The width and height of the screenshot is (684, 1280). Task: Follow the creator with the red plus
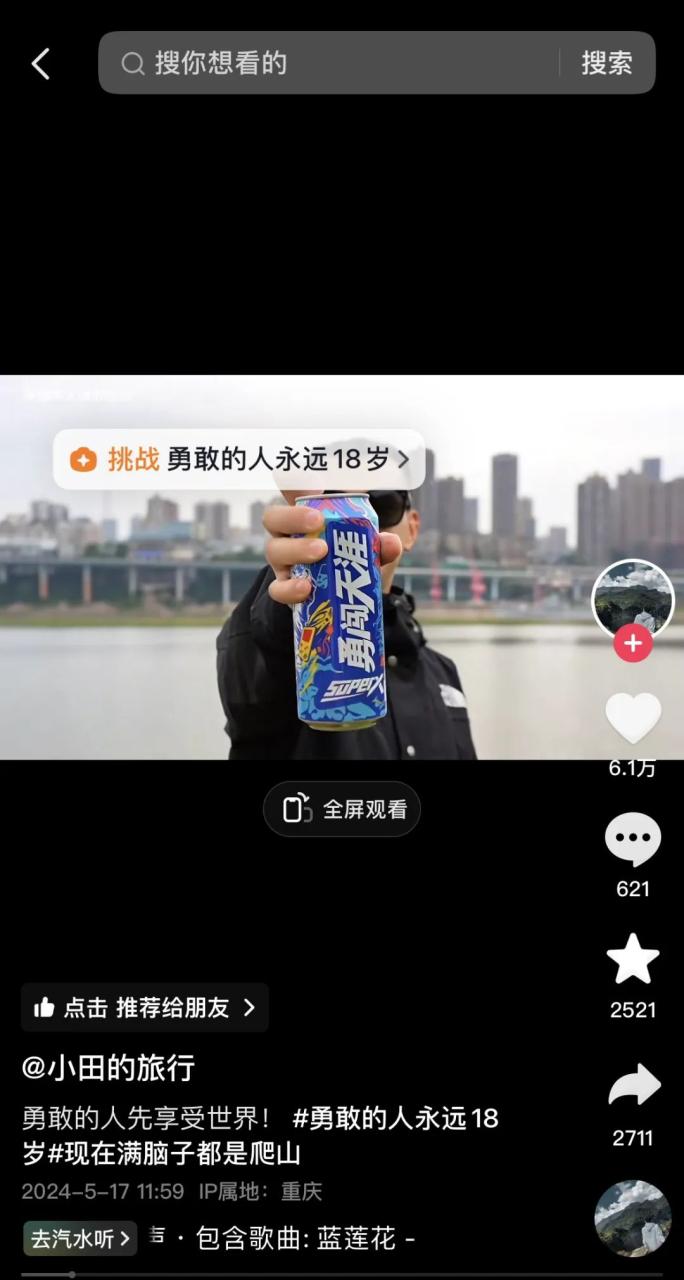click(x=633, y=643)
